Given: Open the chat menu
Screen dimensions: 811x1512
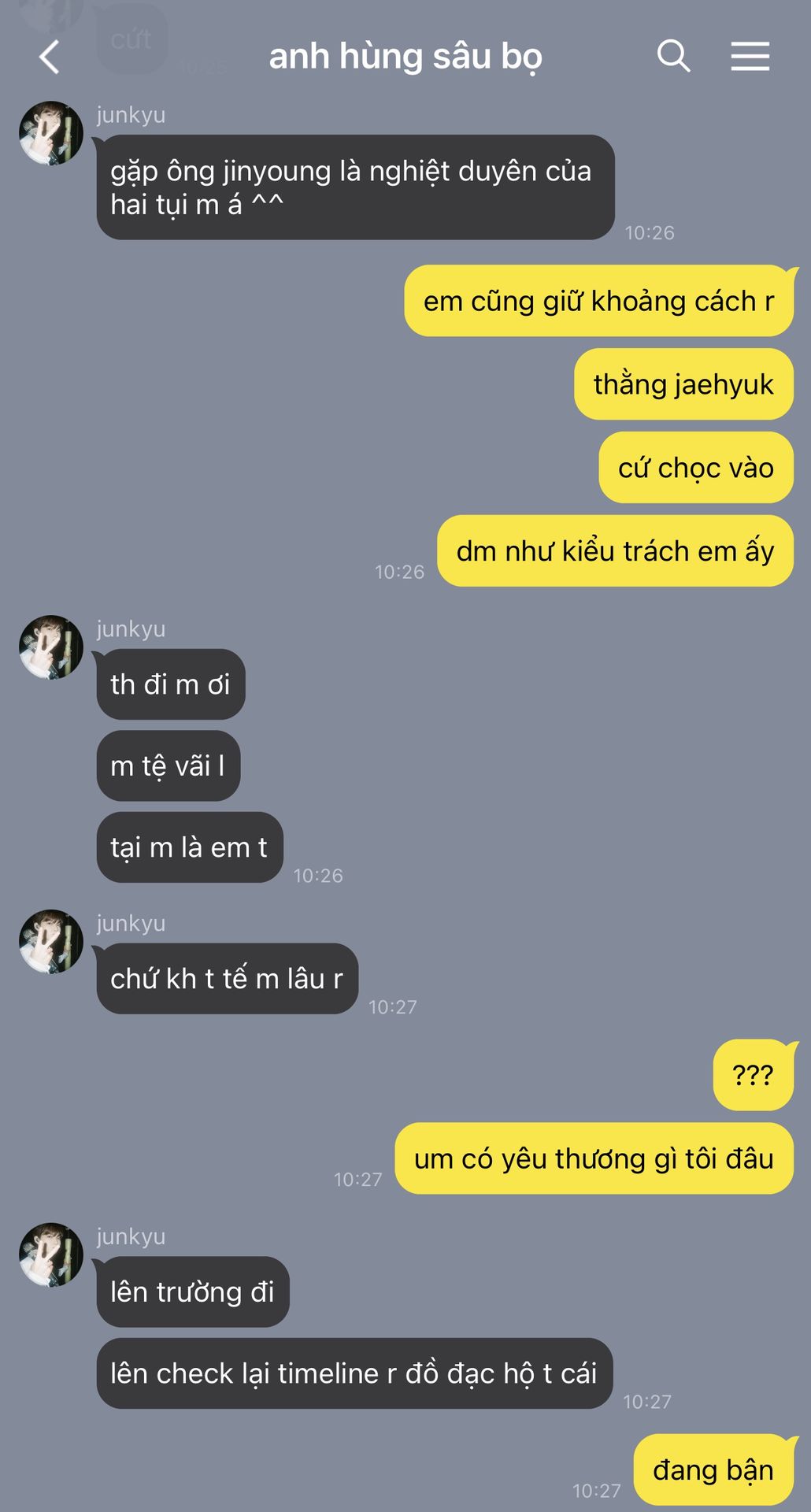Looking at the screenshot, I should (x=750, y=57).
